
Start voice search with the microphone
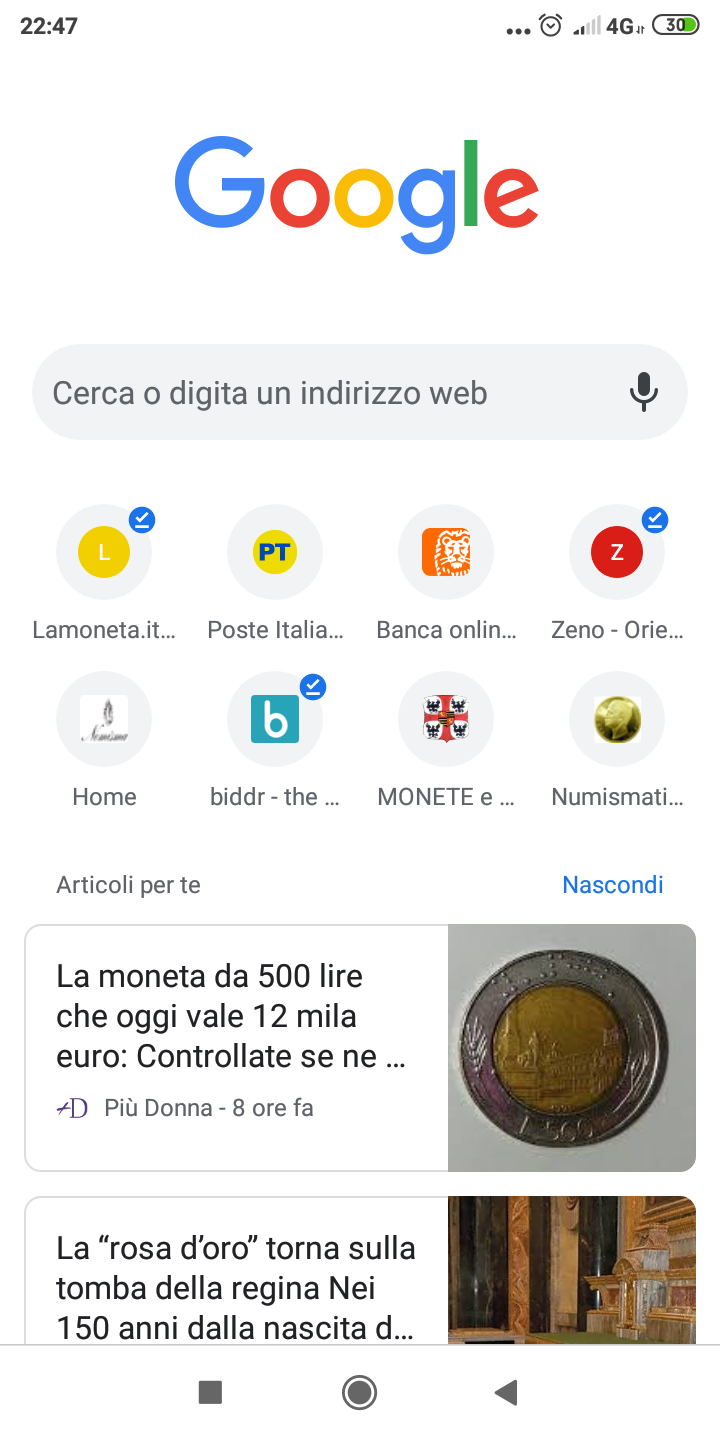point(644,392)
